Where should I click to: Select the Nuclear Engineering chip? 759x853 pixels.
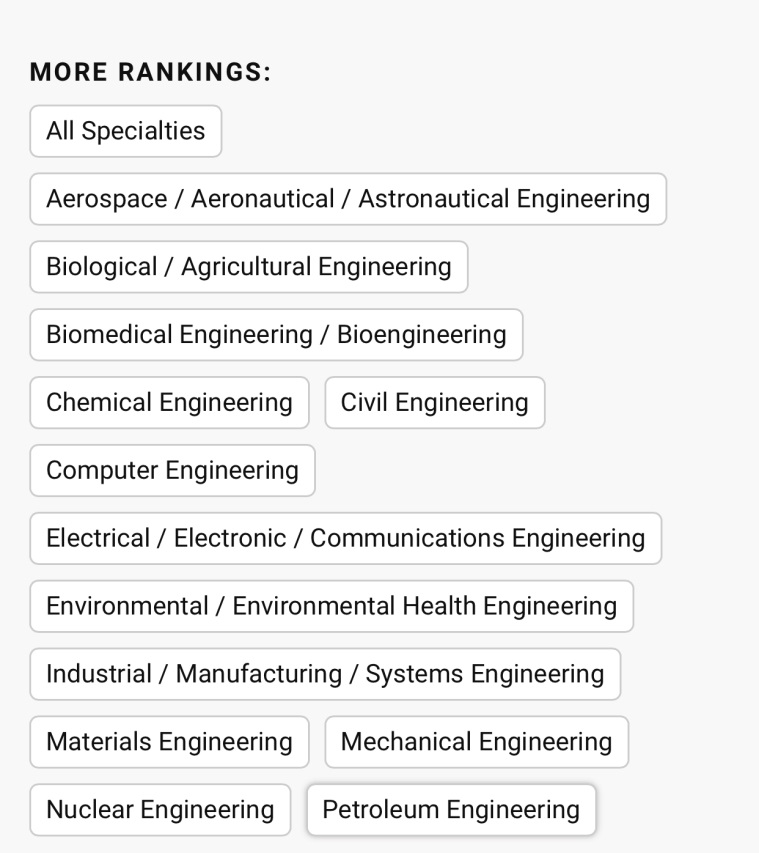[x=160, y=810]
